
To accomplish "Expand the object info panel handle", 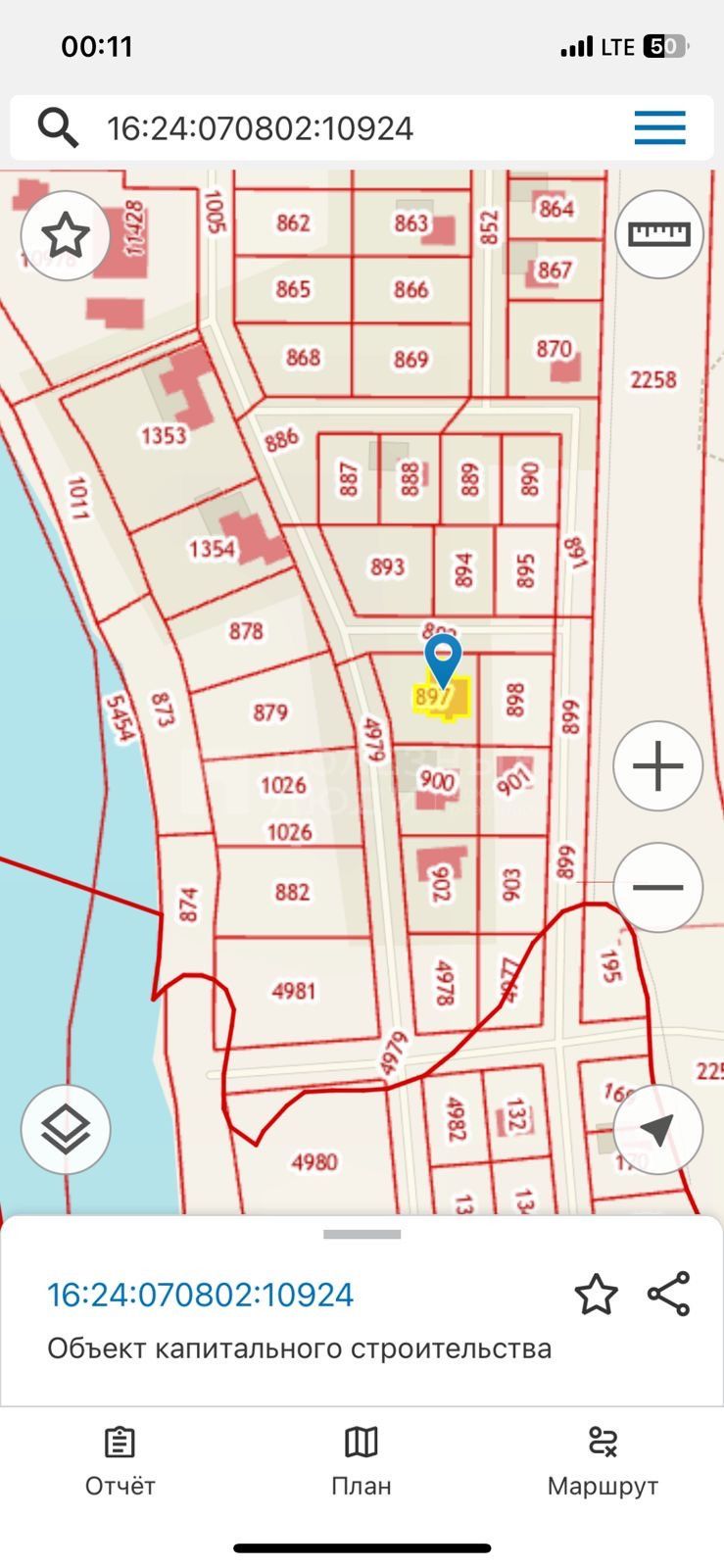I will (362, 1235).
